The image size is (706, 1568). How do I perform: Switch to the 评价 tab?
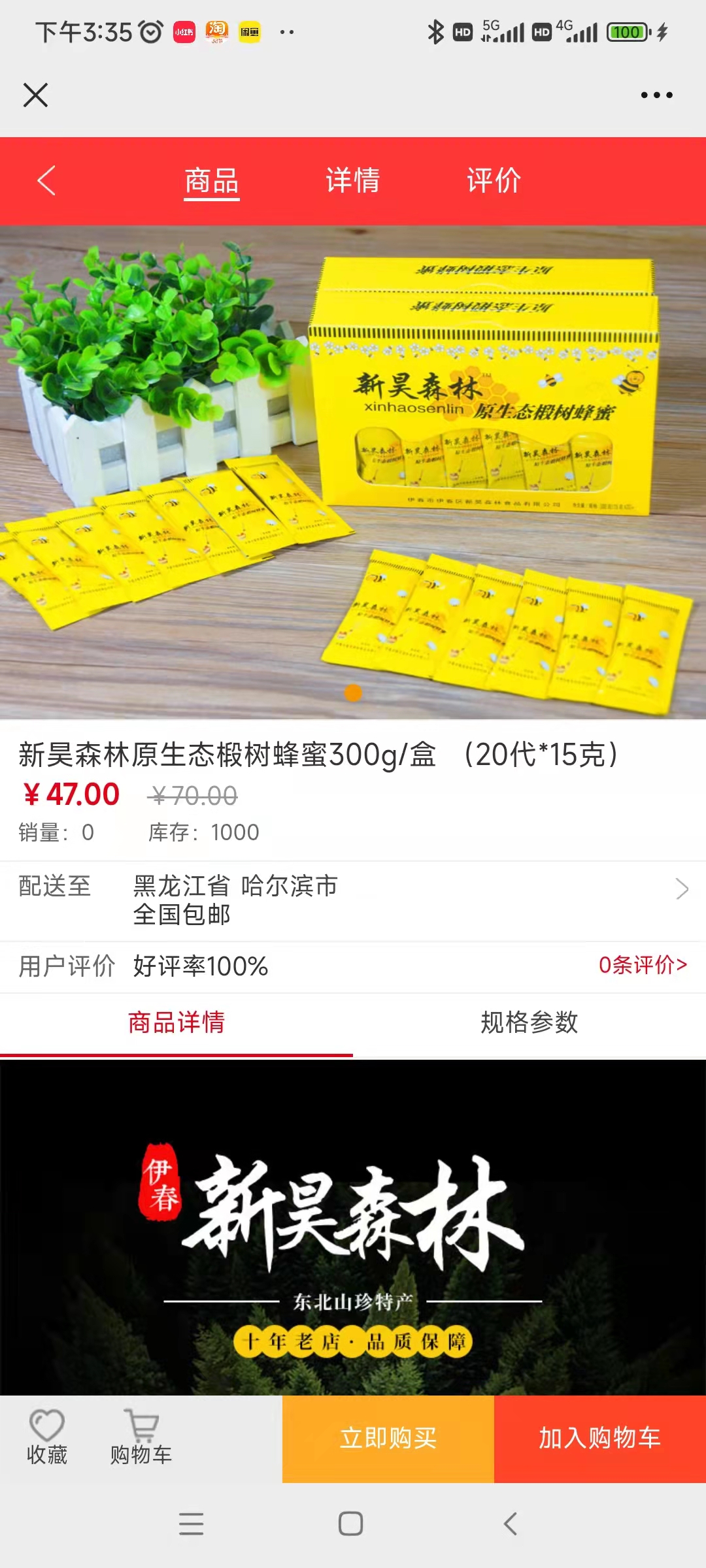(x=494, y=181)
